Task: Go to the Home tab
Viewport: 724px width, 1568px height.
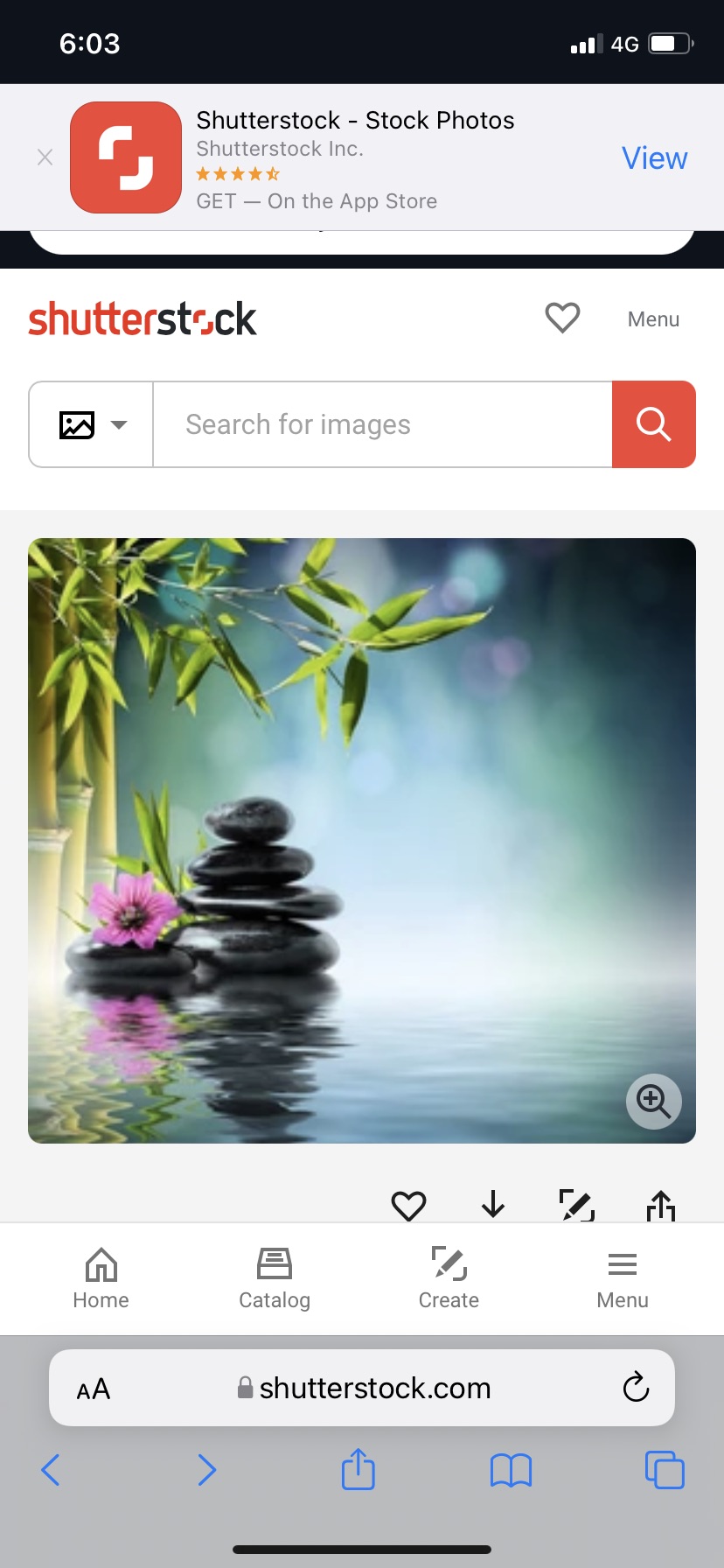Action: (101, 1278)
